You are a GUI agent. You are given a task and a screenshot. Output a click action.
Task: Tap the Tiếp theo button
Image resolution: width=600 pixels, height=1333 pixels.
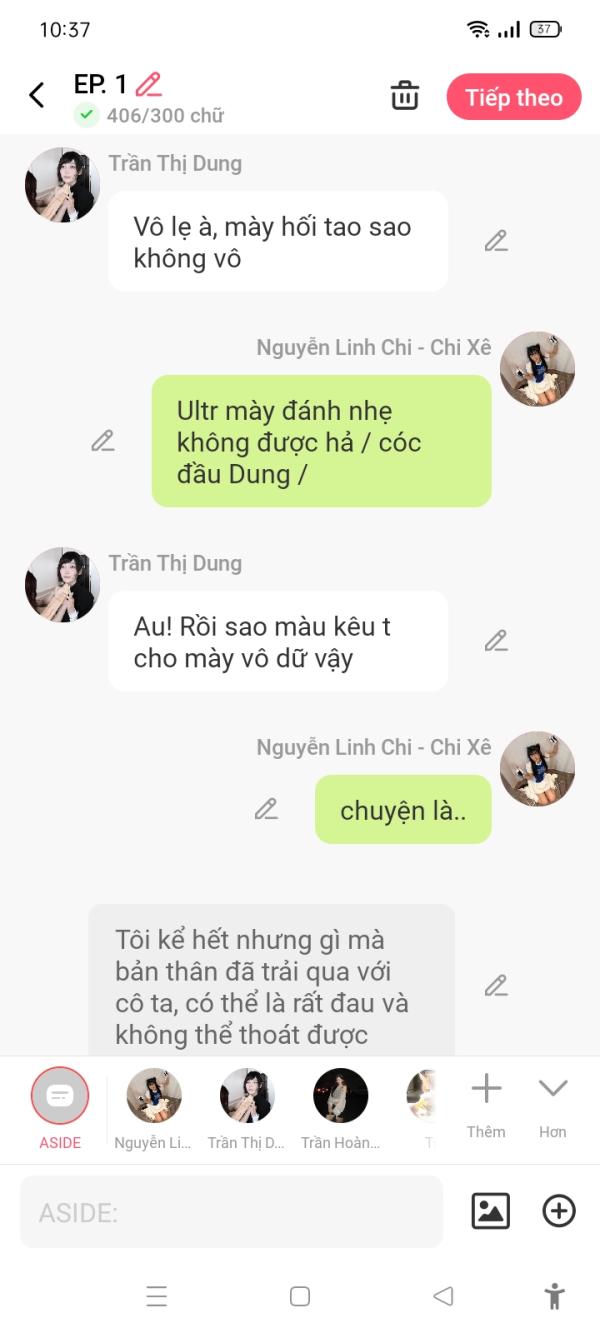pyautogui.click(x=513, y=97)
